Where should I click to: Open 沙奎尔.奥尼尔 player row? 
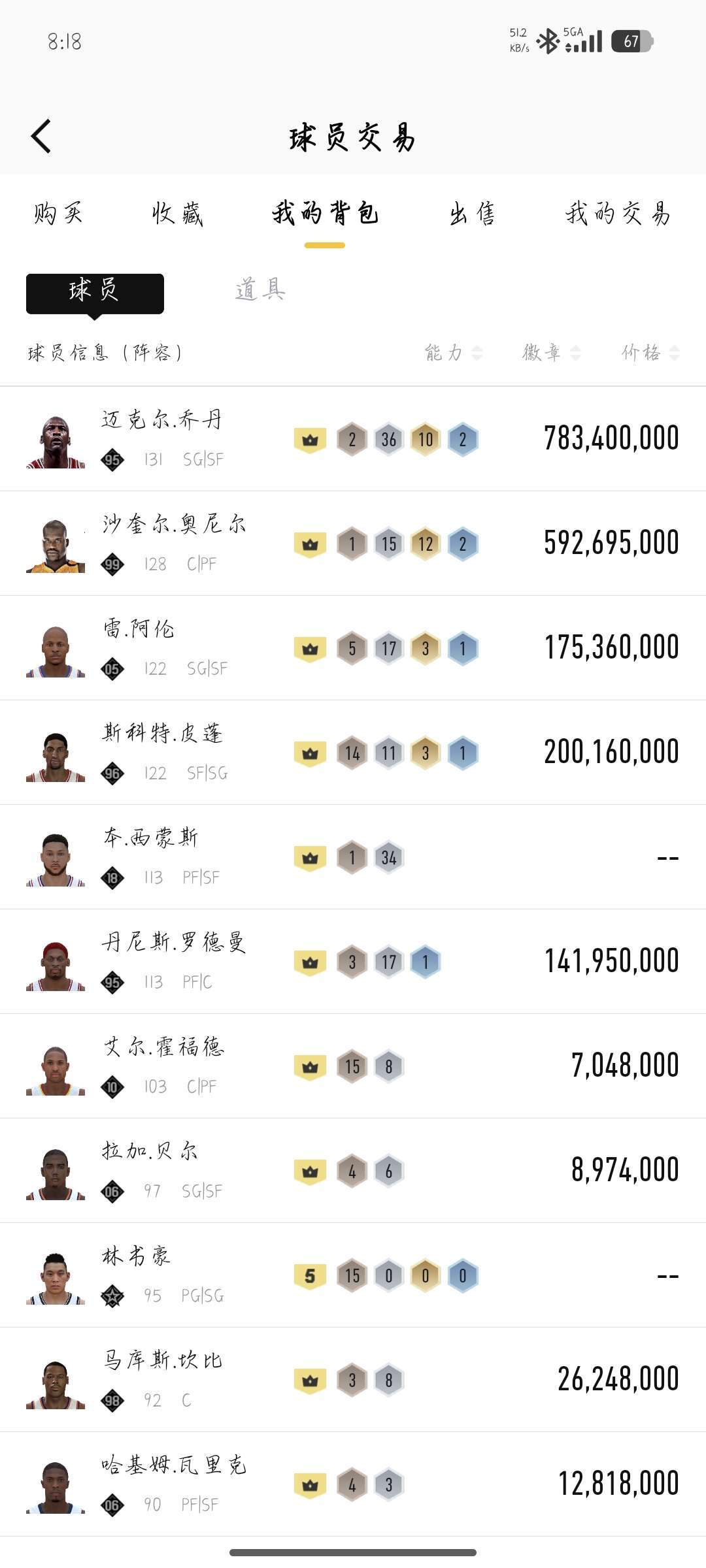click(353, 543)
